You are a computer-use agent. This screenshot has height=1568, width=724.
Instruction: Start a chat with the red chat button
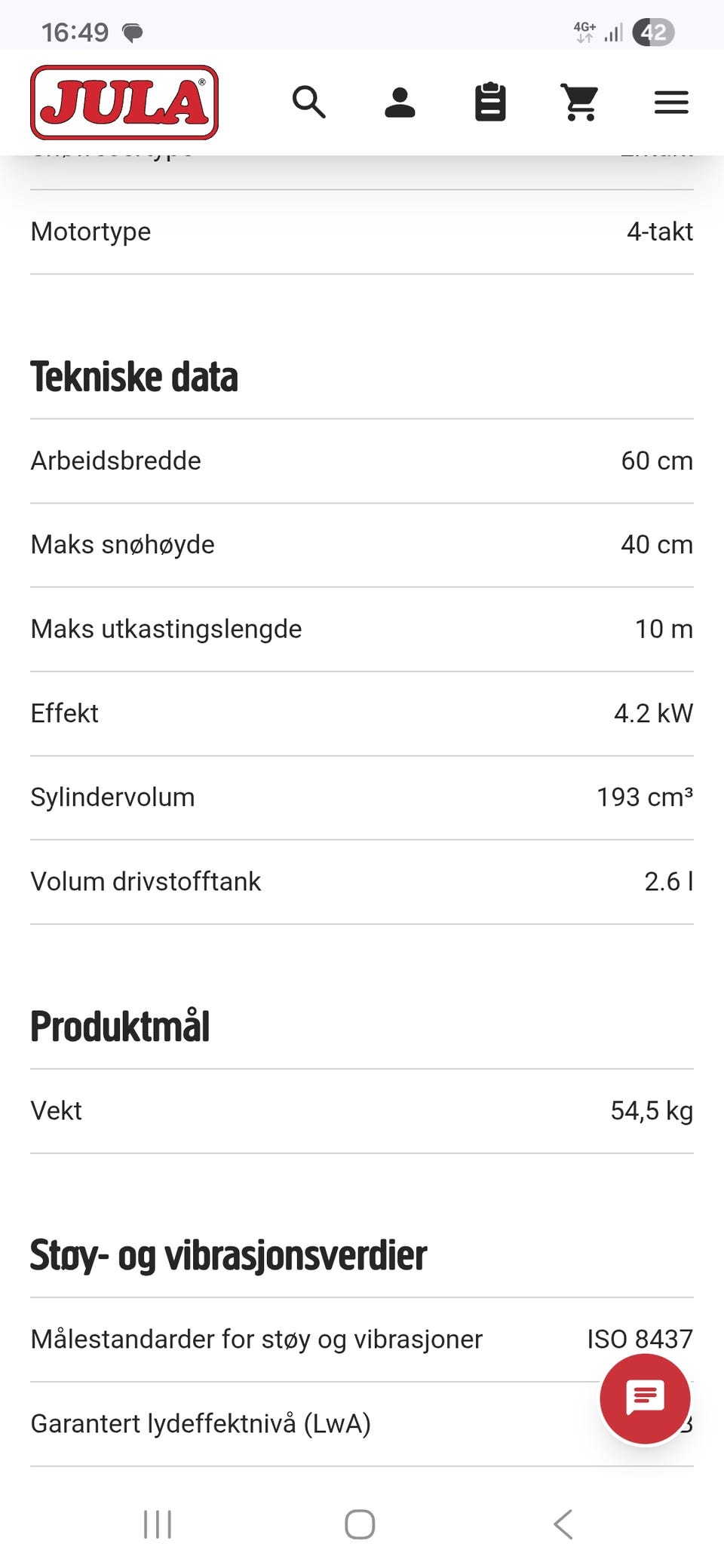(645, 1399)
